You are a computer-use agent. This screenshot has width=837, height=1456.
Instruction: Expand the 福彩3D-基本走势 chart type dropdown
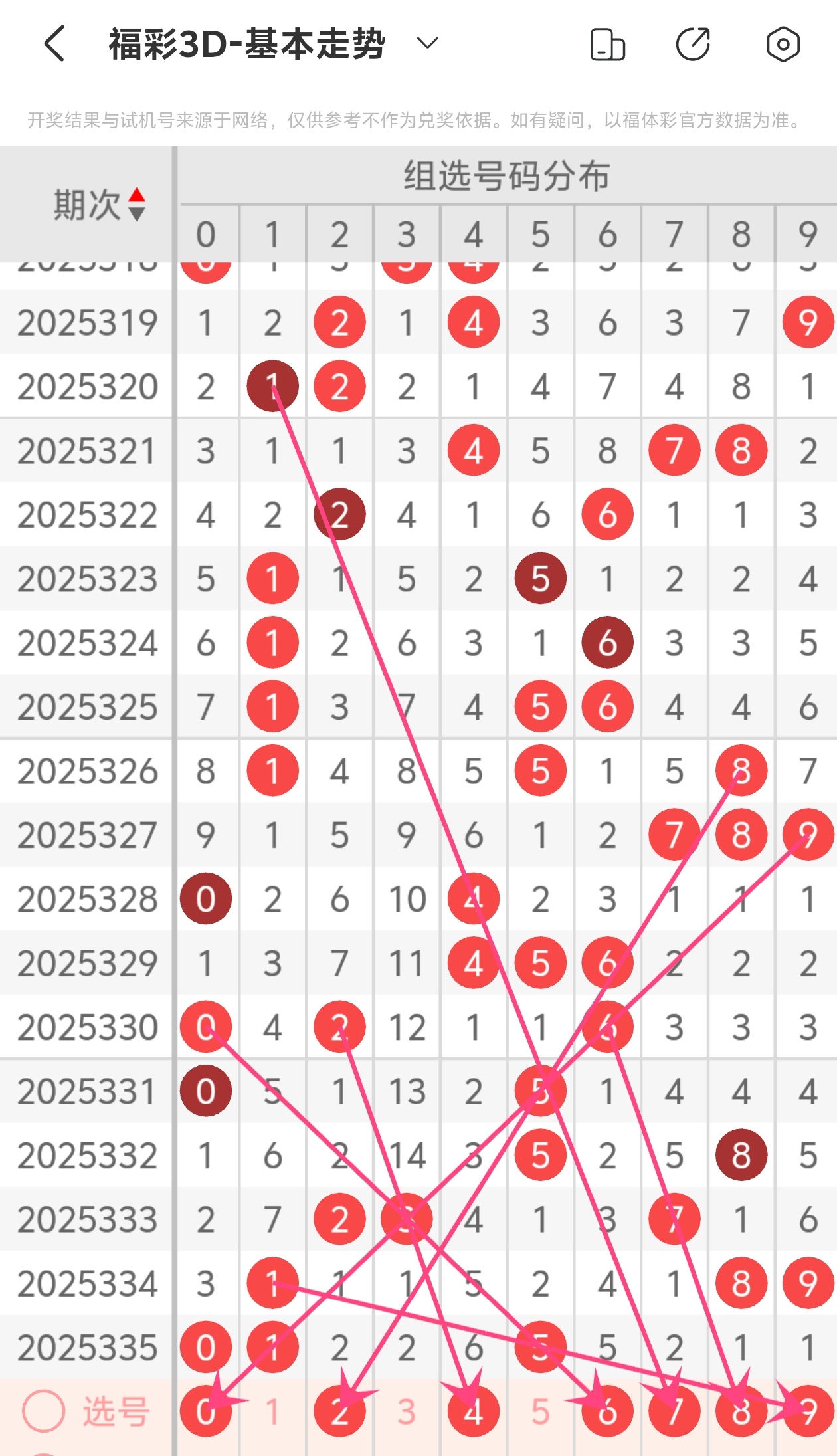tap(427, 44)
